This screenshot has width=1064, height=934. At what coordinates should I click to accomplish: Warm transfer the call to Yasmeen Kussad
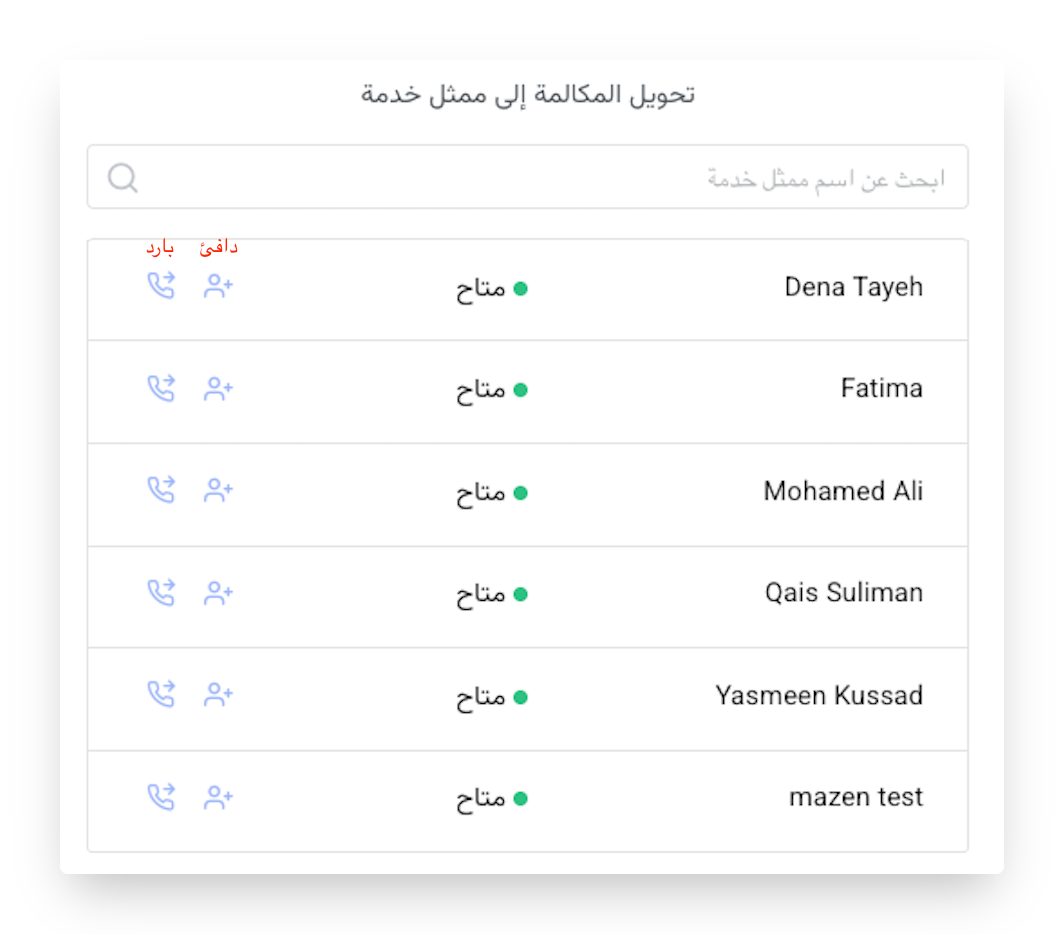[218, 696]
